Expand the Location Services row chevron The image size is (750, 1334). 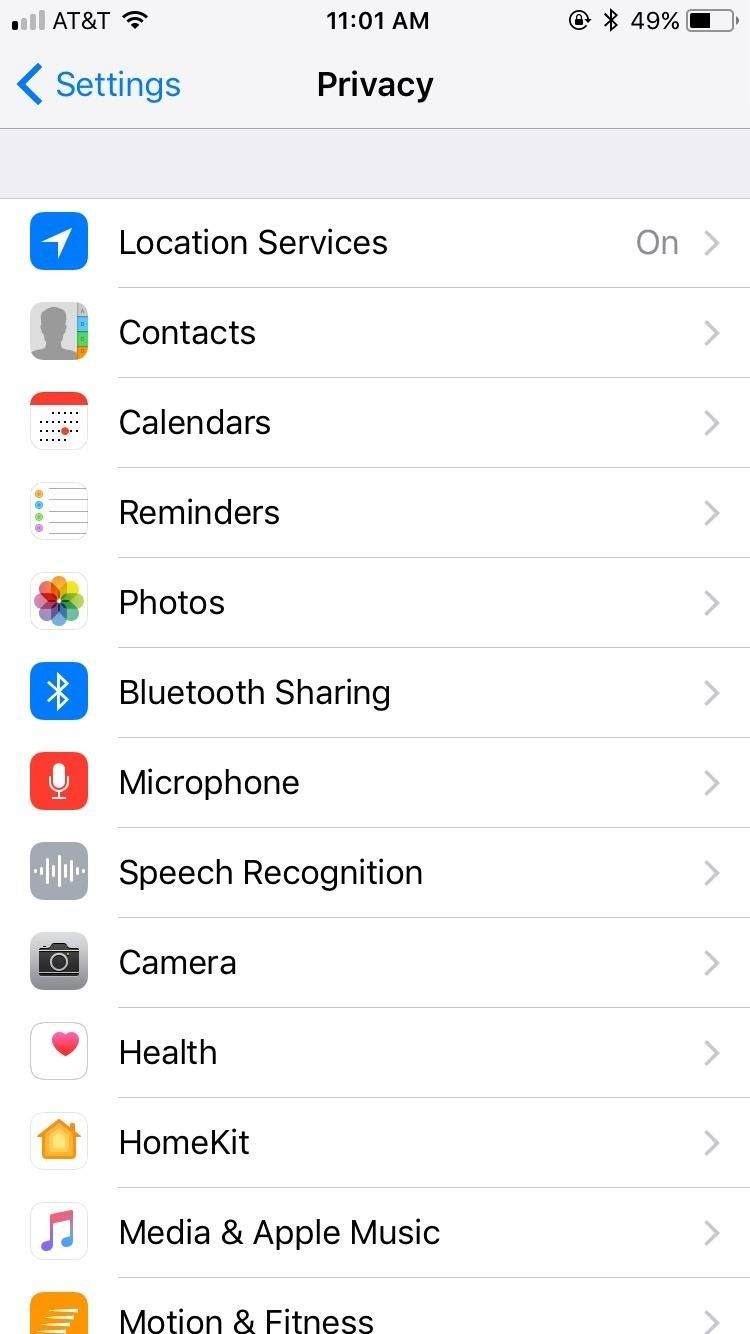(712, 241)
